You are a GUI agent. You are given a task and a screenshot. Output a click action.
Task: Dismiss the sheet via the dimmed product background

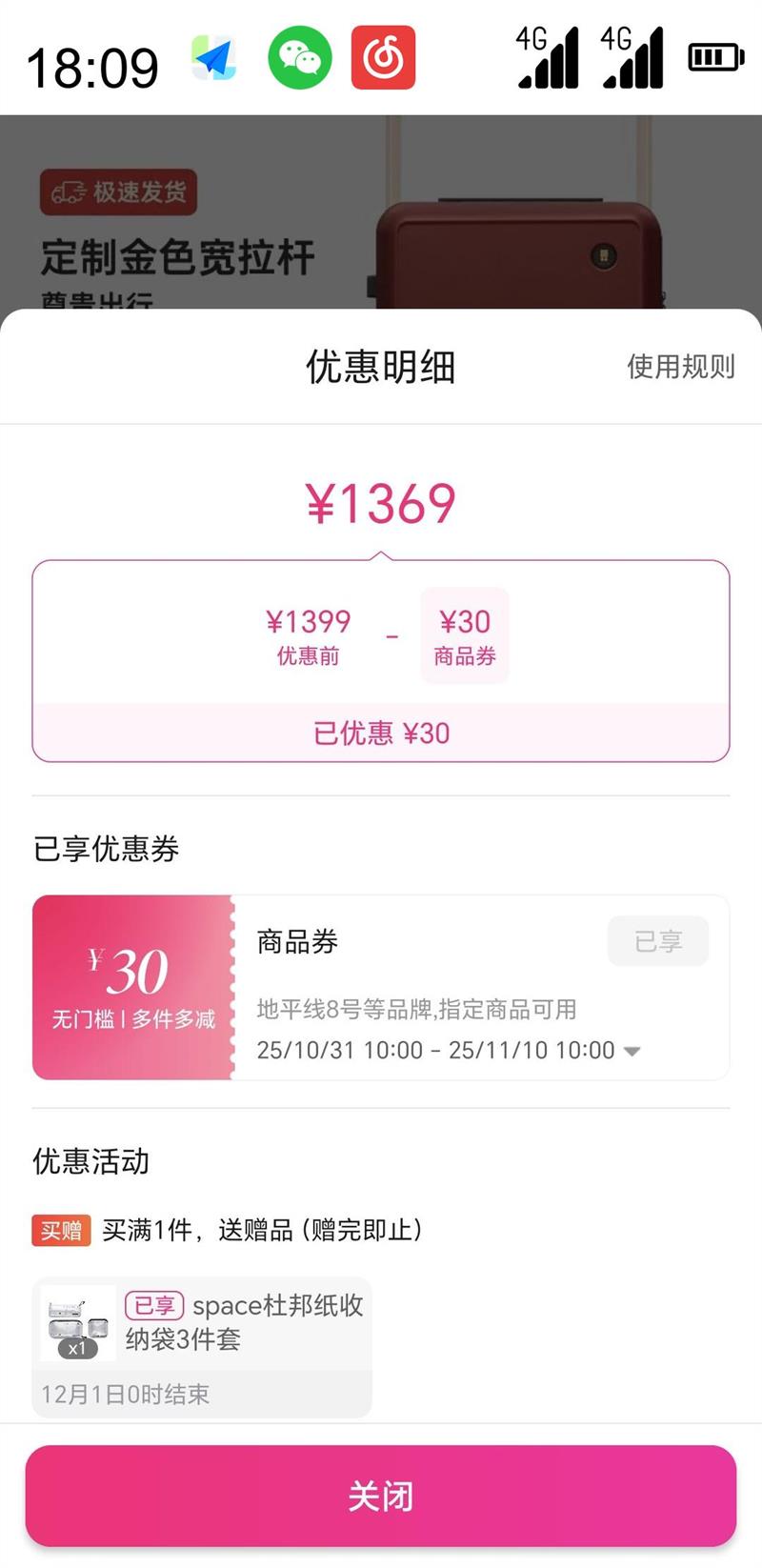tap(381, 210)
